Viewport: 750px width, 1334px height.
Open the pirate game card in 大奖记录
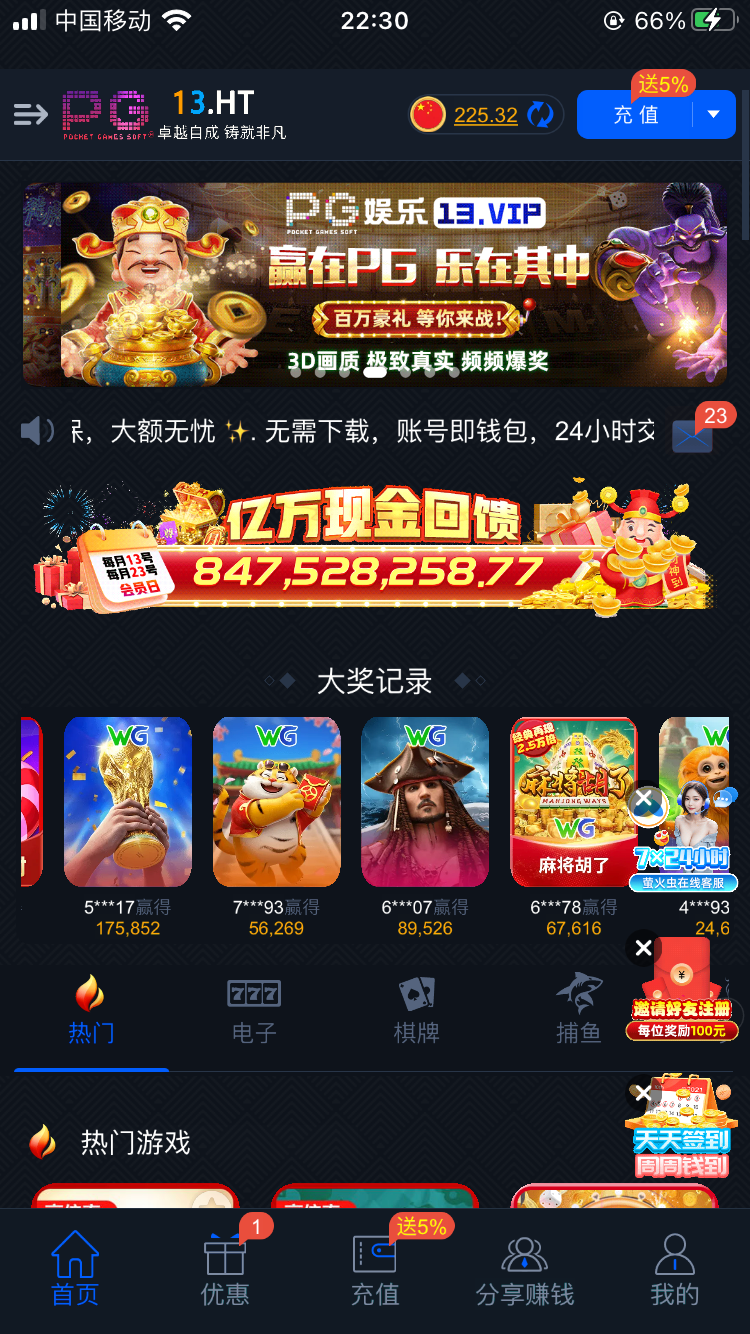[424, 801]
